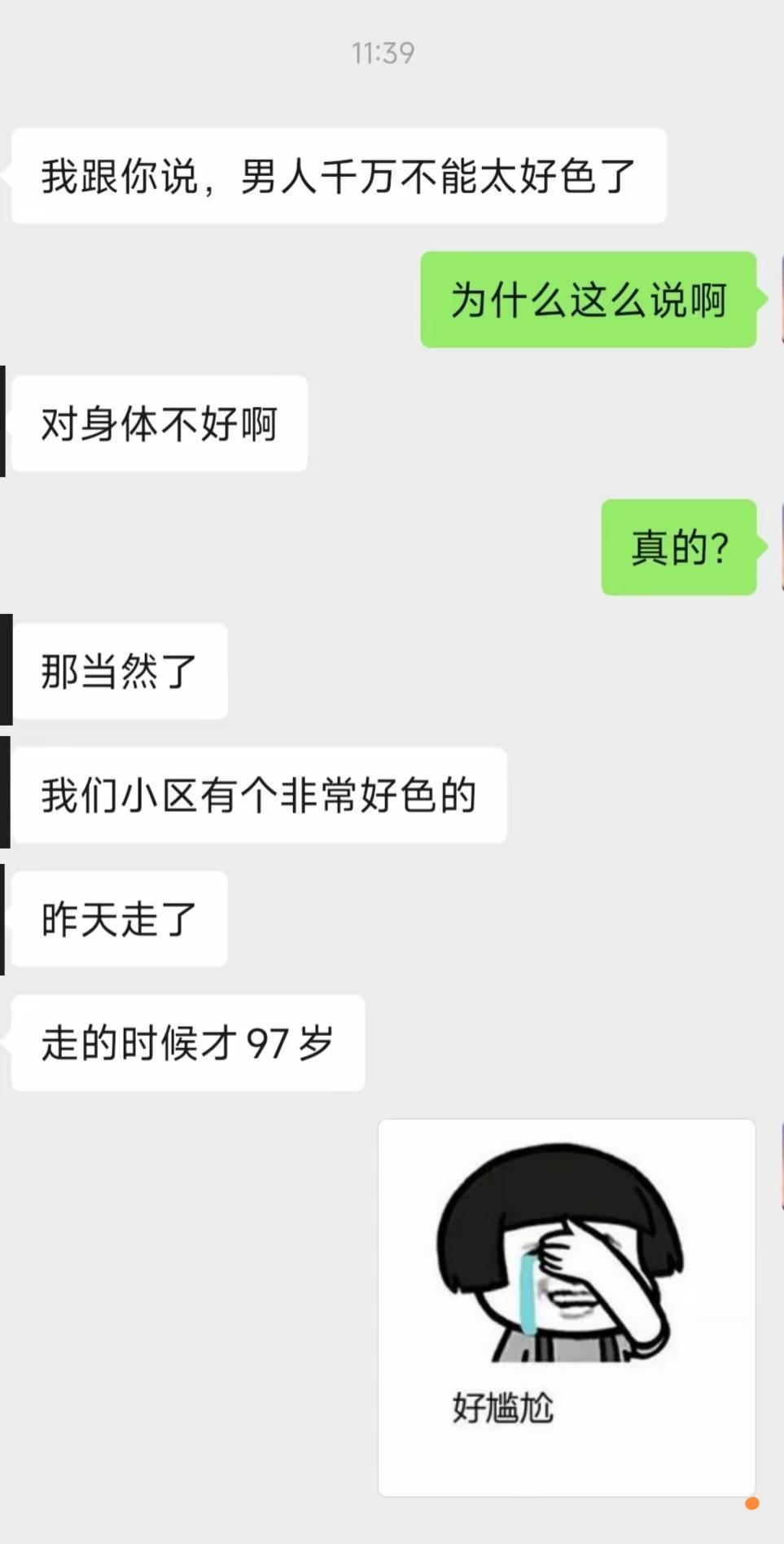Screen dimensions: 784x1544
Task: Select the "对身体不好啊" message bubble
Action: (160, 423)
